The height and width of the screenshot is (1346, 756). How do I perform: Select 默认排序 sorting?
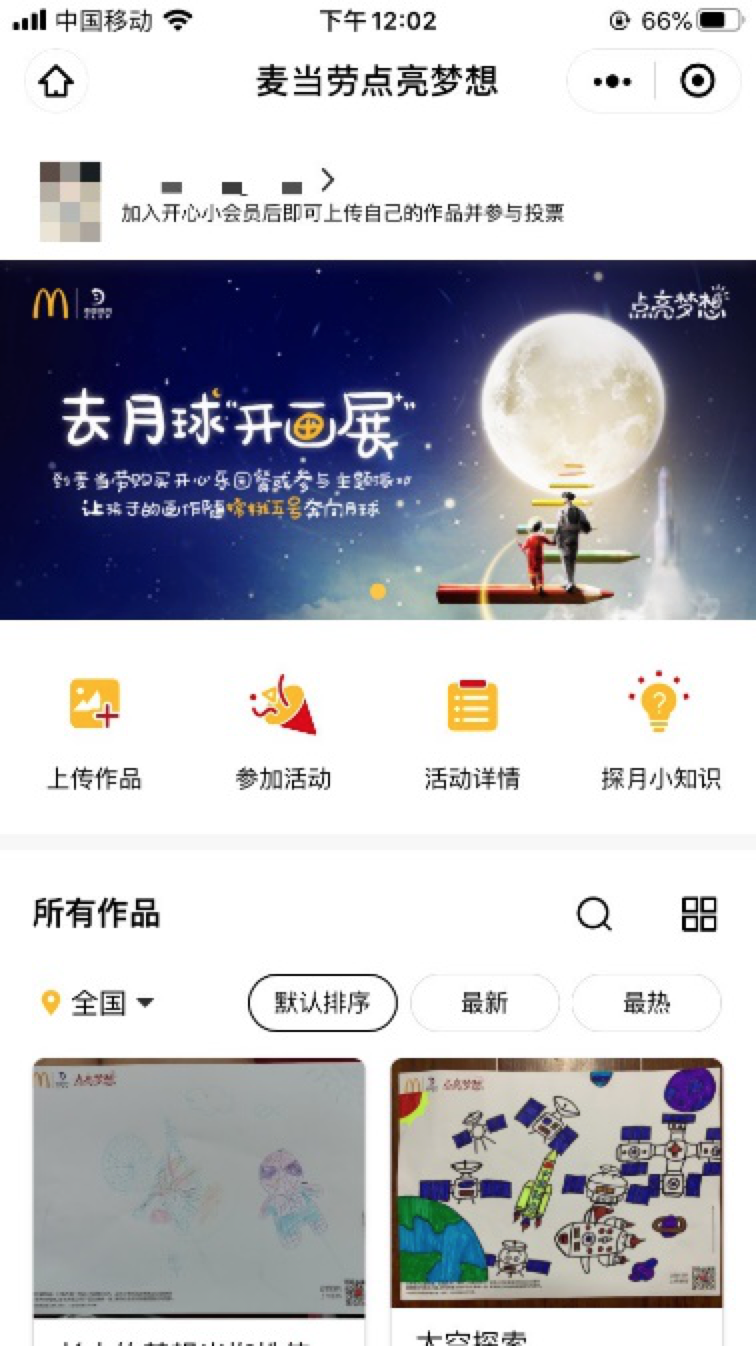pos(322,1003)
